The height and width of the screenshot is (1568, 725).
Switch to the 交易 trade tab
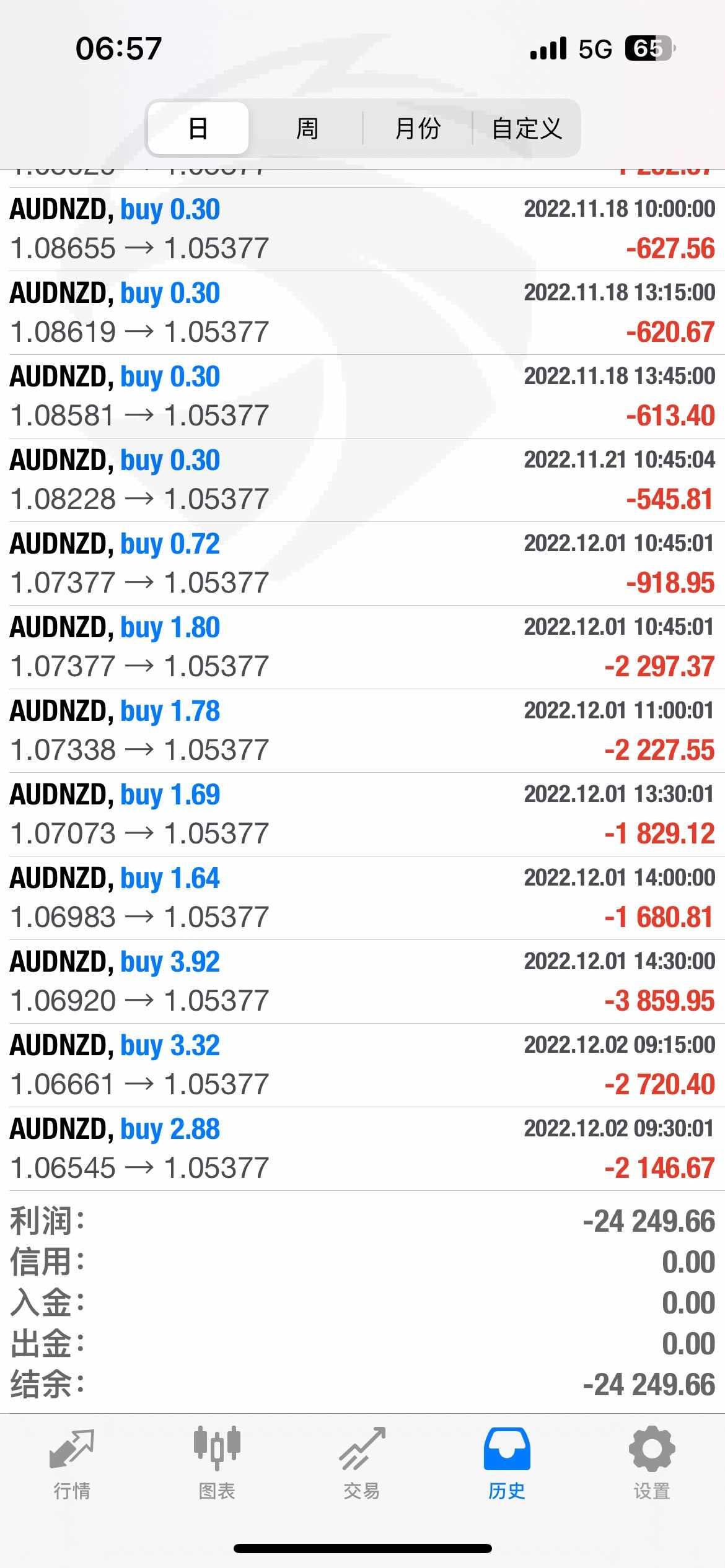point(362,1464)
